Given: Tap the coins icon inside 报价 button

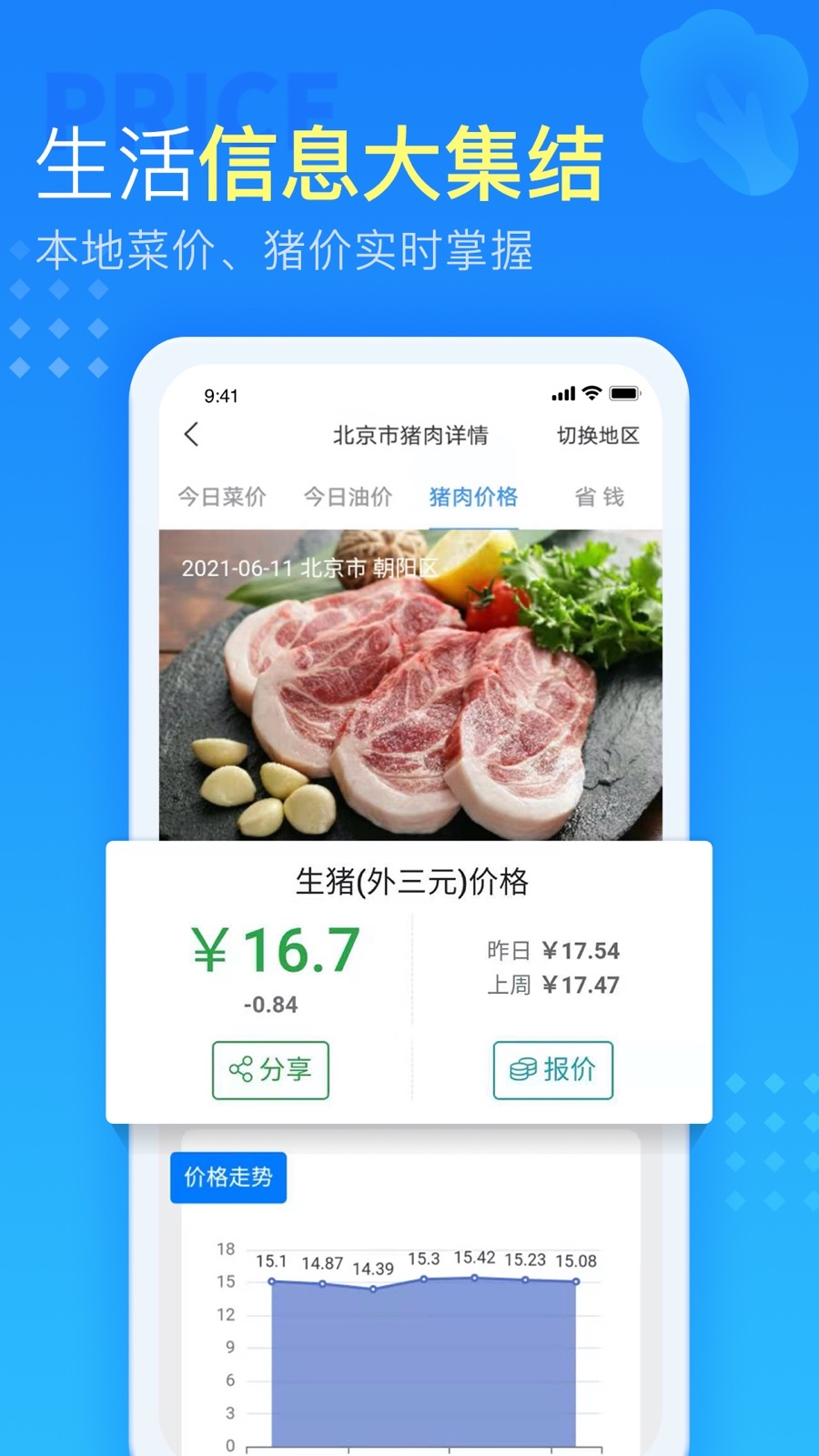Looking at the screenshot, I should tap(523, 1071).
